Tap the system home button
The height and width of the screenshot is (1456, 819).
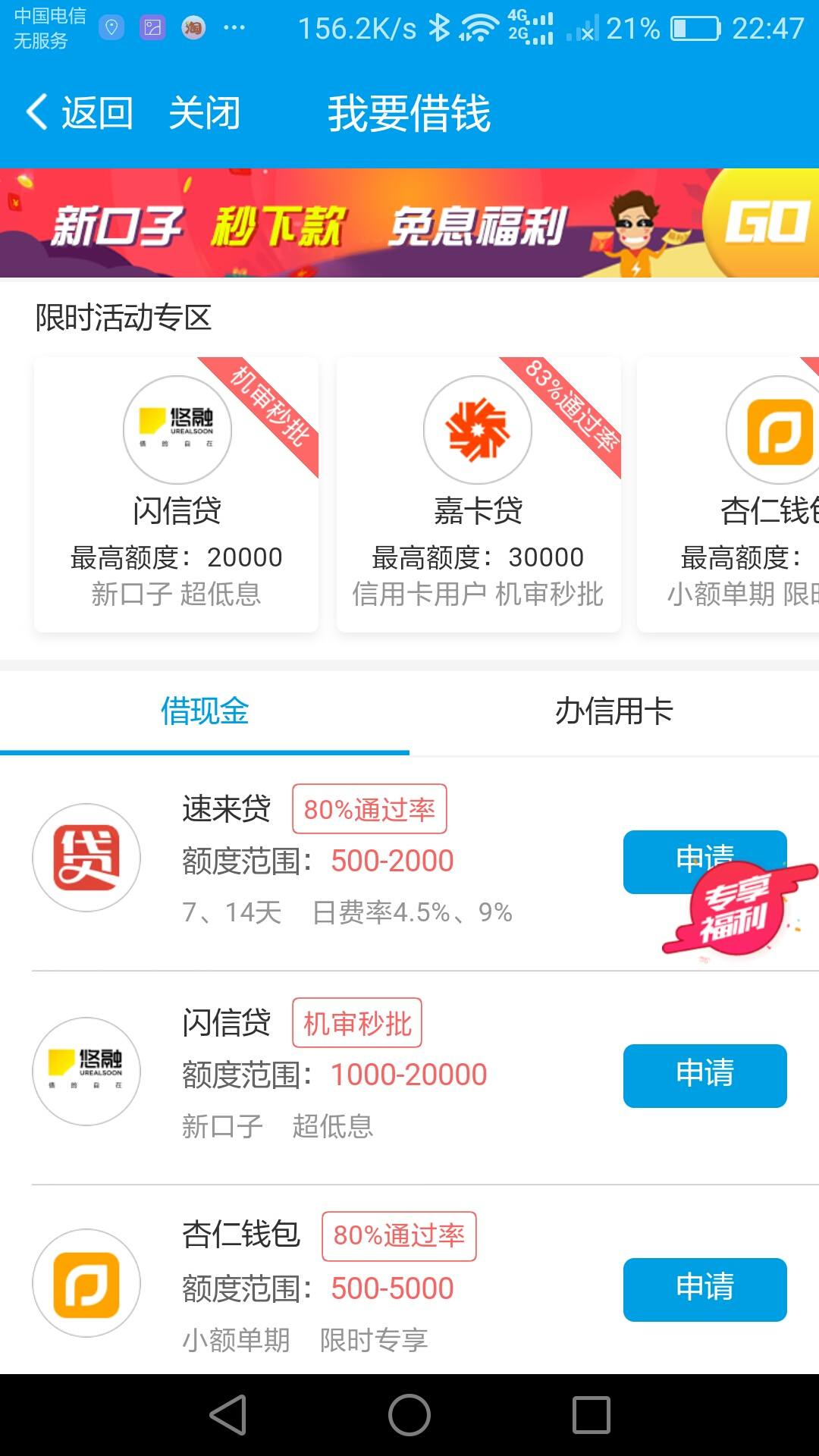coord(409,1415)
